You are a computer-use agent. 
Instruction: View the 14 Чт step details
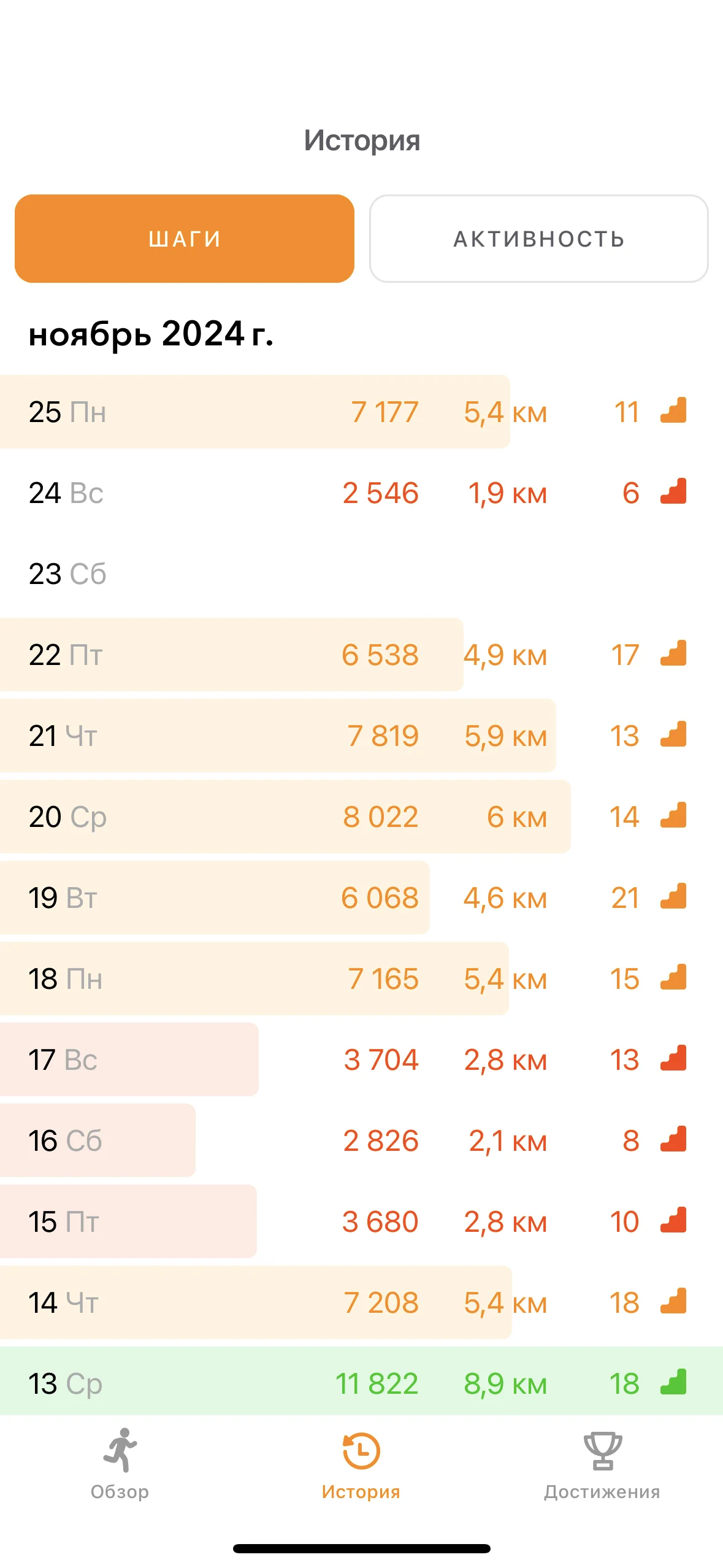click(361, 1302)
